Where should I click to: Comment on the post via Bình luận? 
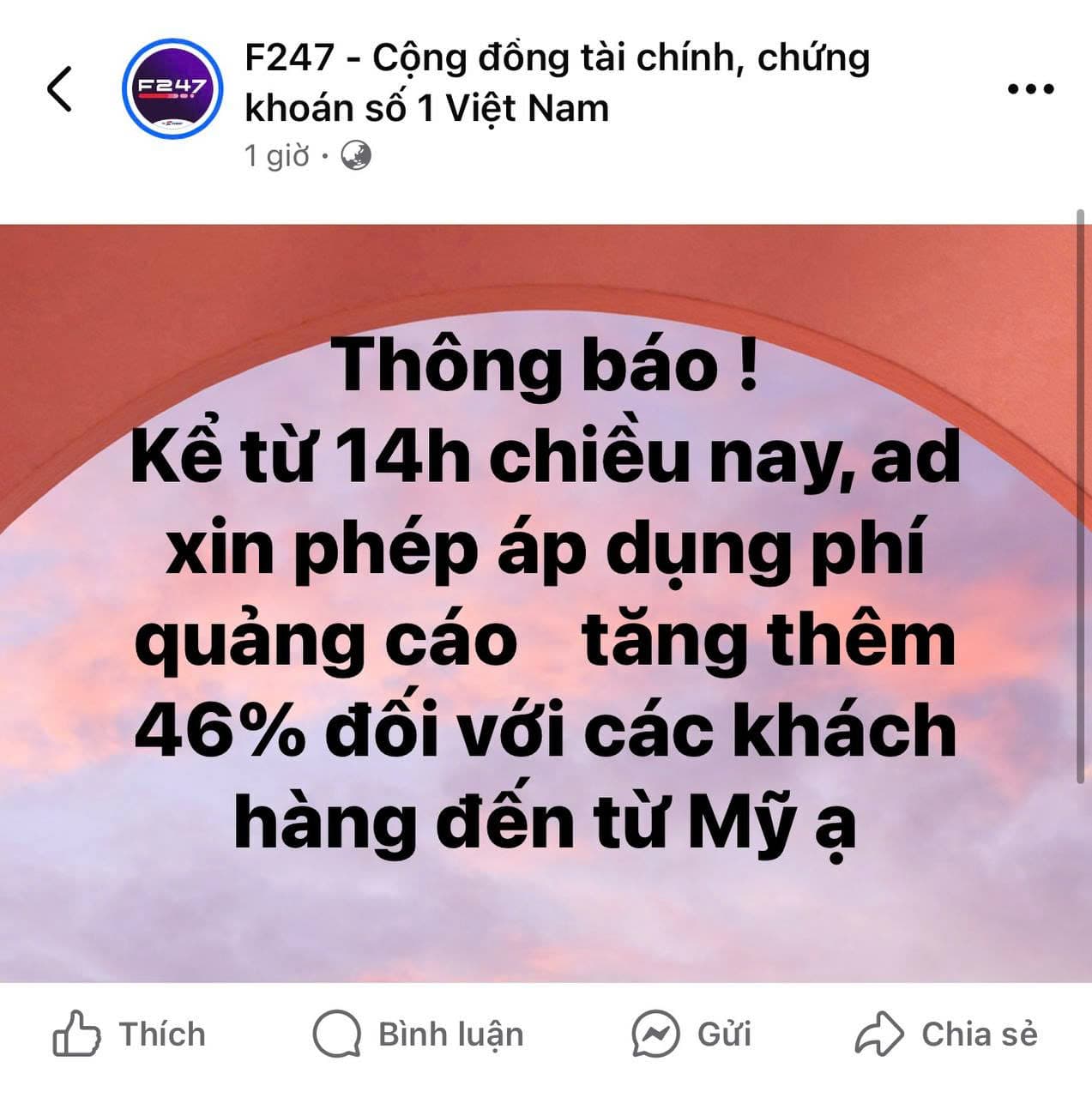tap(419, 1035)
